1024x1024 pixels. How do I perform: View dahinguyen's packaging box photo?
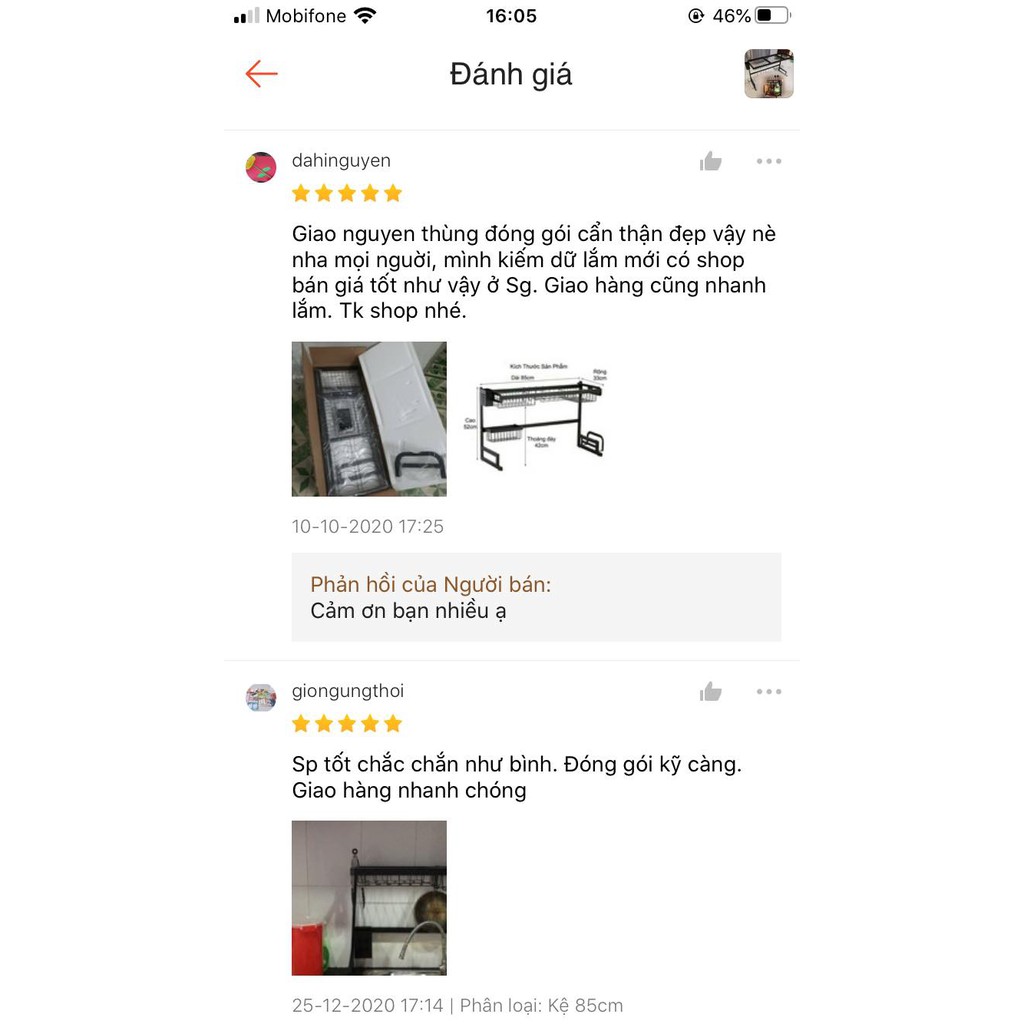[x=369, y=419]
